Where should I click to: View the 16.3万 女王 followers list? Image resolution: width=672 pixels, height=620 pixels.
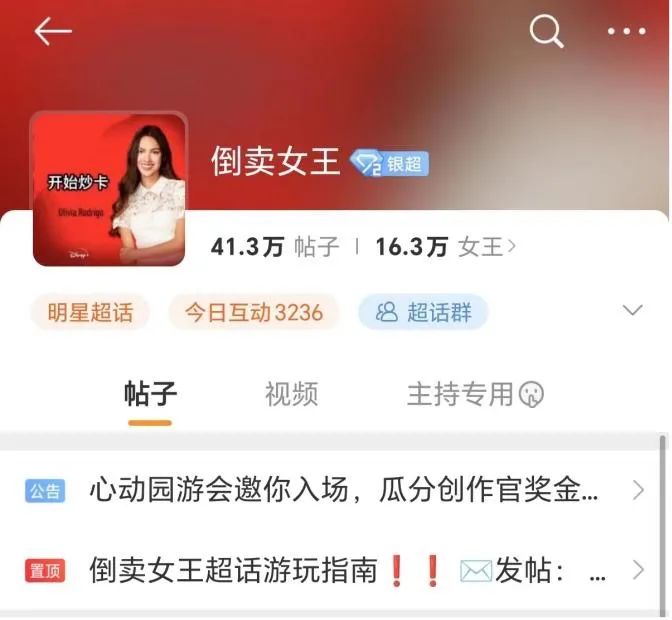446,247
